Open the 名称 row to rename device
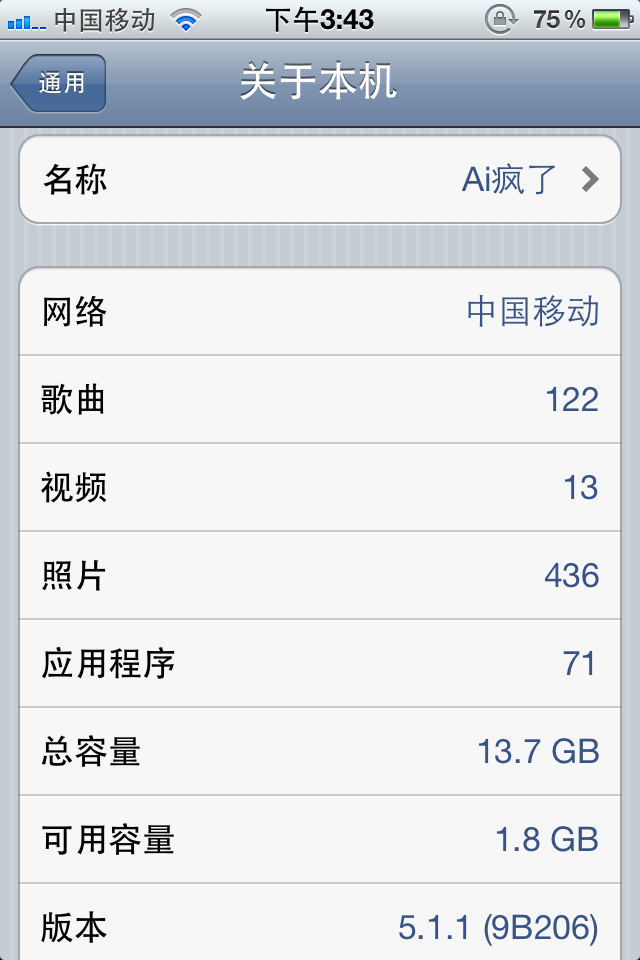 coord(320,180)
